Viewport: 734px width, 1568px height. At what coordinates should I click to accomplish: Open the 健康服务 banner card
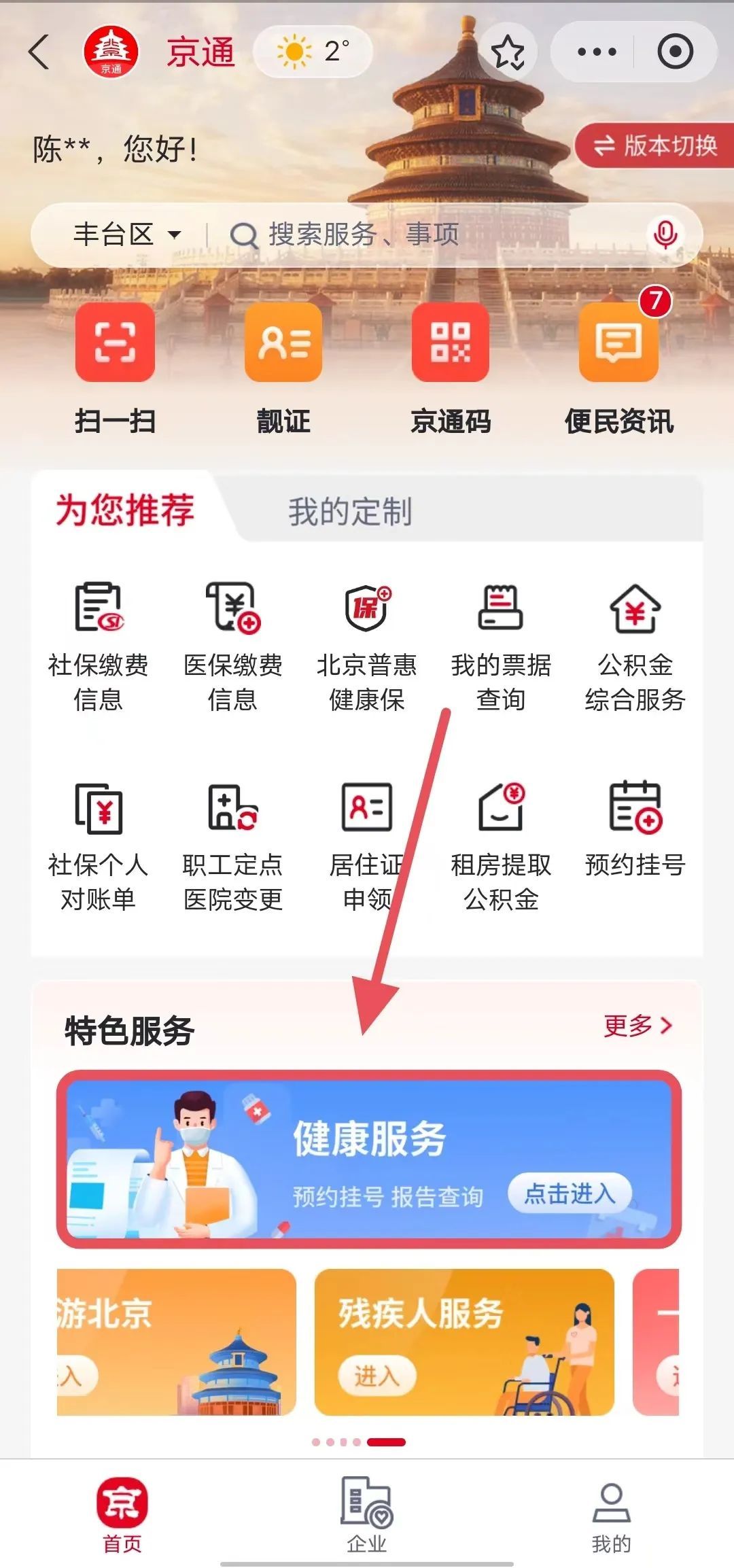pos(368,1160)
